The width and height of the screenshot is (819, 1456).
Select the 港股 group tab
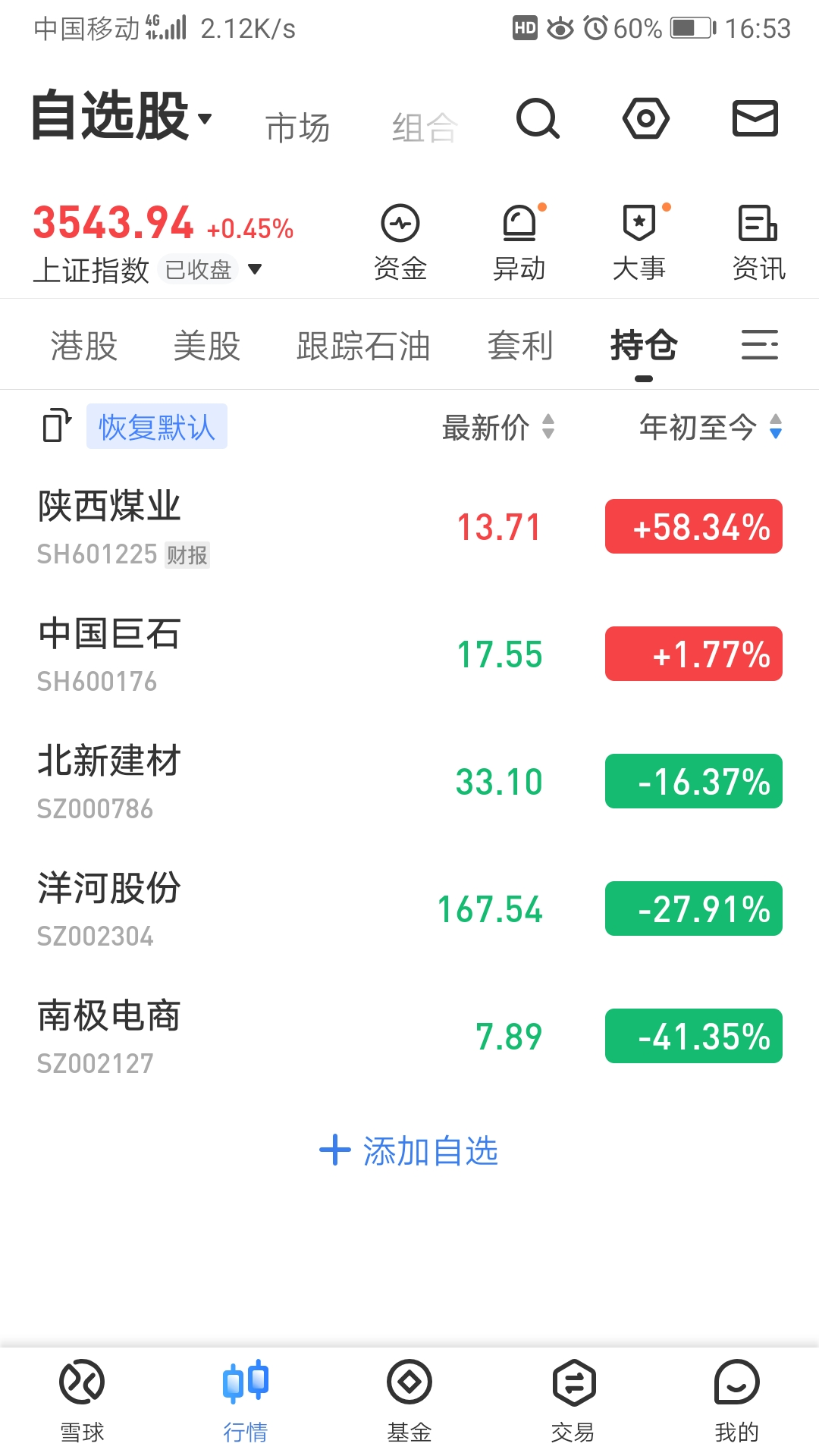click(83, 346)
